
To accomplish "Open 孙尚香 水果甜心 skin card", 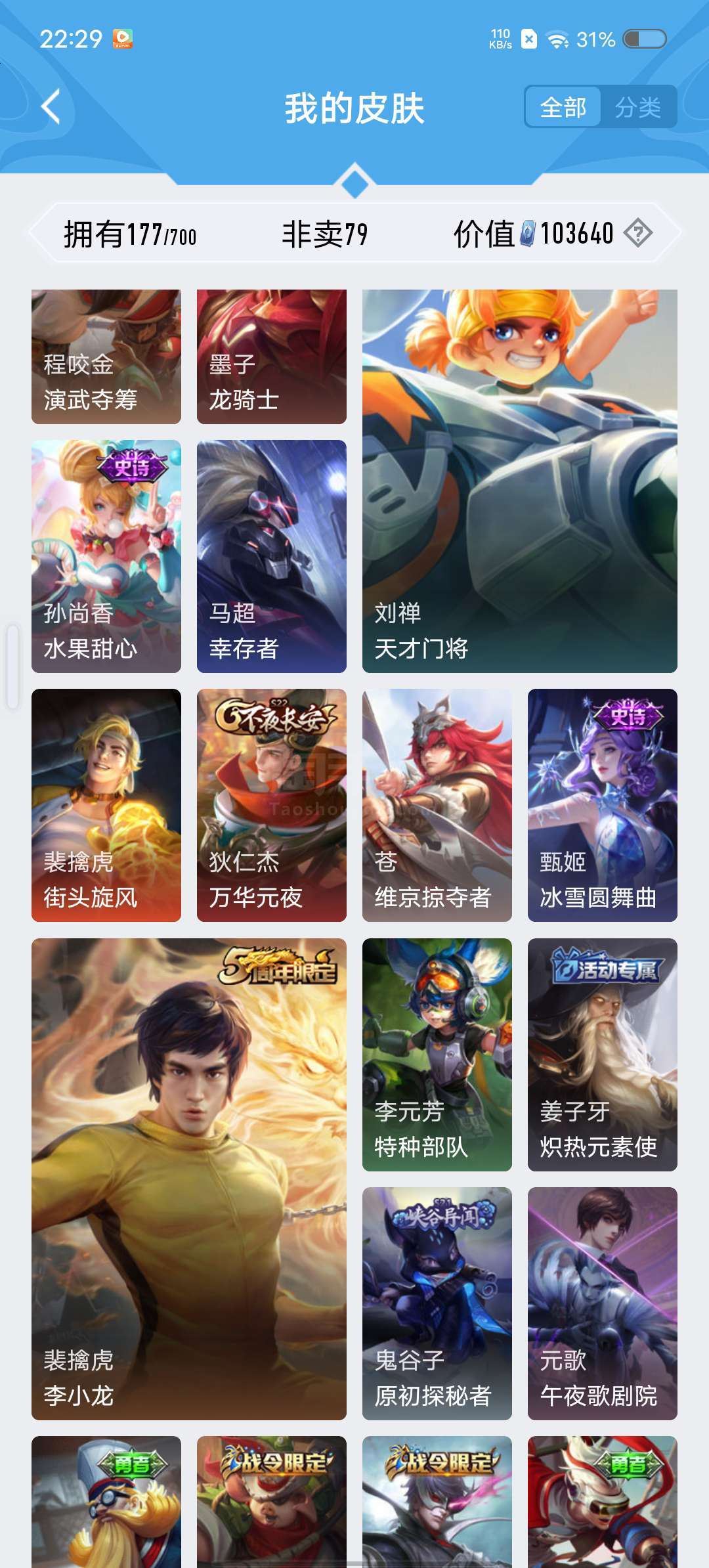I will pyautogui.click(x=106, y=556).
